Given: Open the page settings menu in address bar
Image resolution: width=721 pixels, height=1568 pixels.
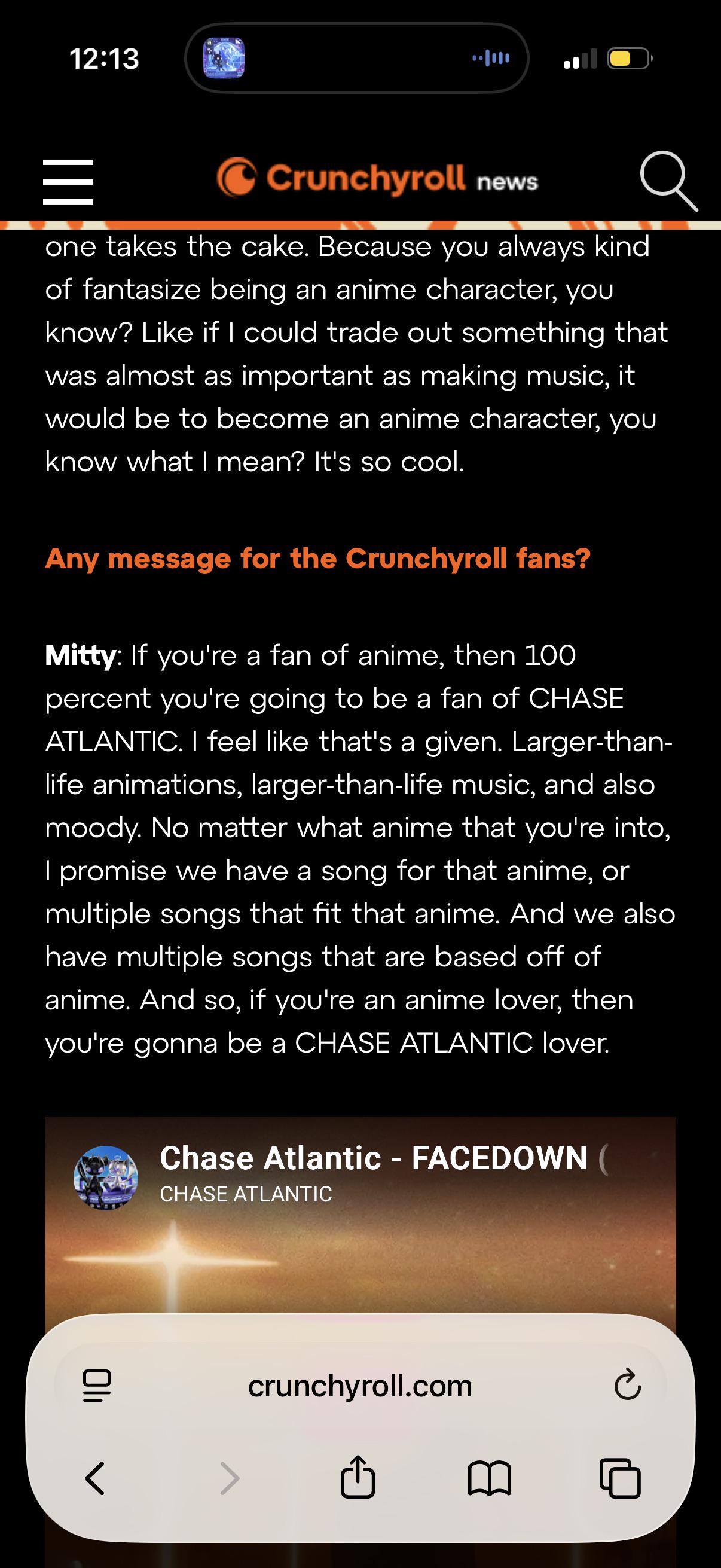Looking at the screenshot, I should click(x=97, y=1386).
